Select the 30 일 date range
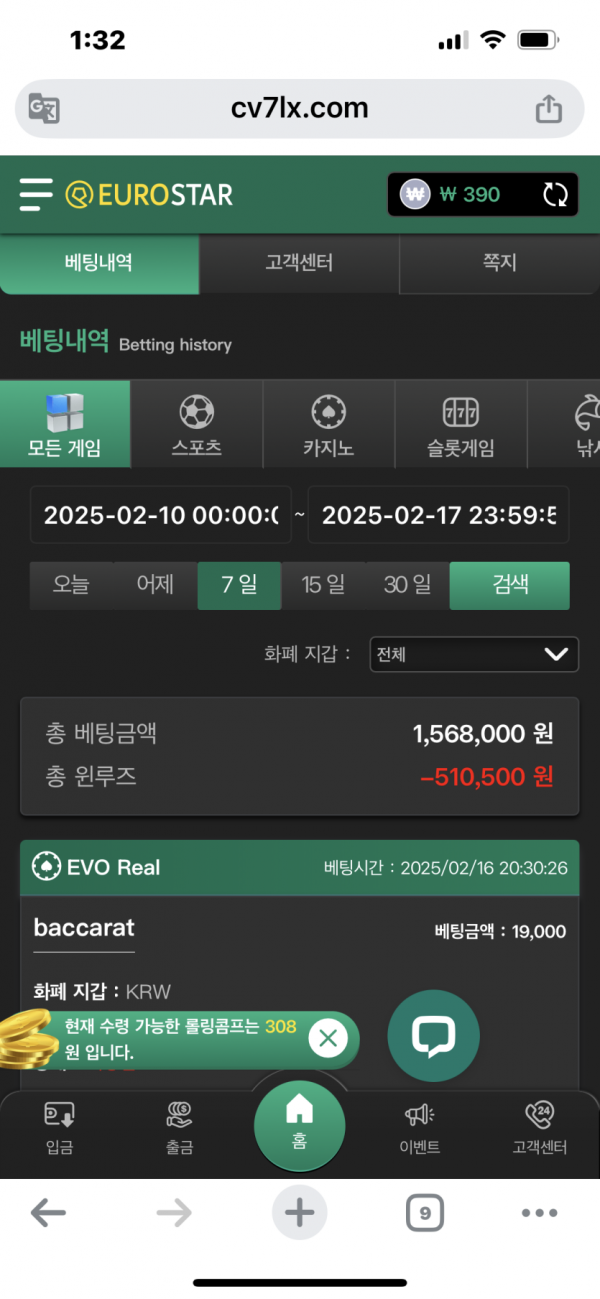The height and width of the screenshot is (1299, 600). tap(407, 585)
